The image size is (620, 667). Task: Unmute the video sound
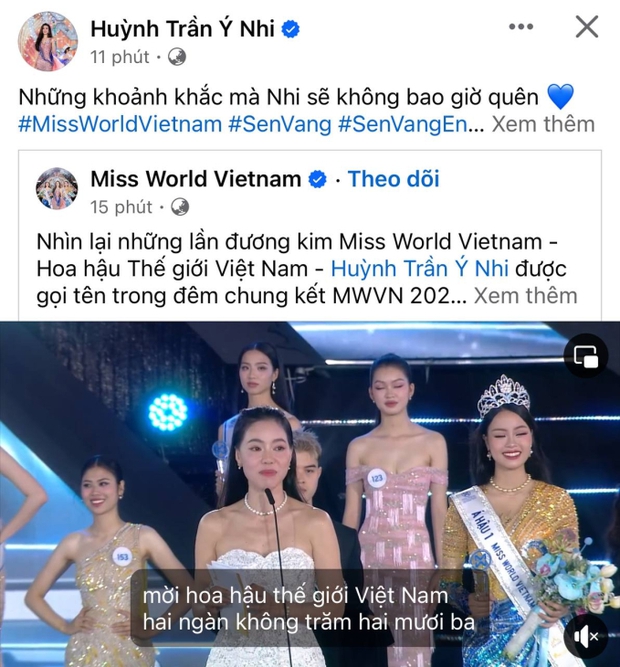click(587, 635)
